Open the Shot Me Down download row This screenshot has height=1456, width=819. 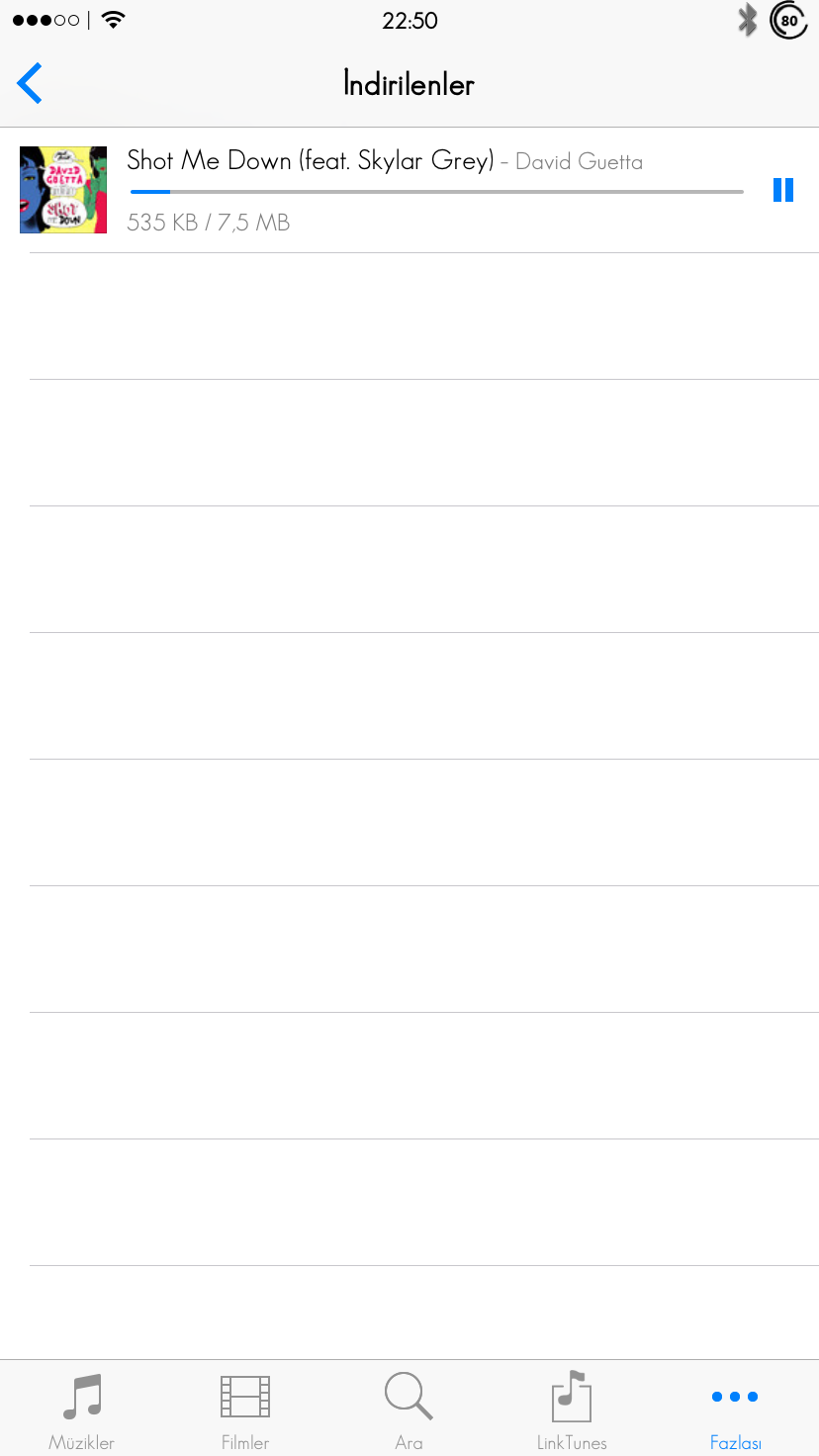[x=409, y=190]
